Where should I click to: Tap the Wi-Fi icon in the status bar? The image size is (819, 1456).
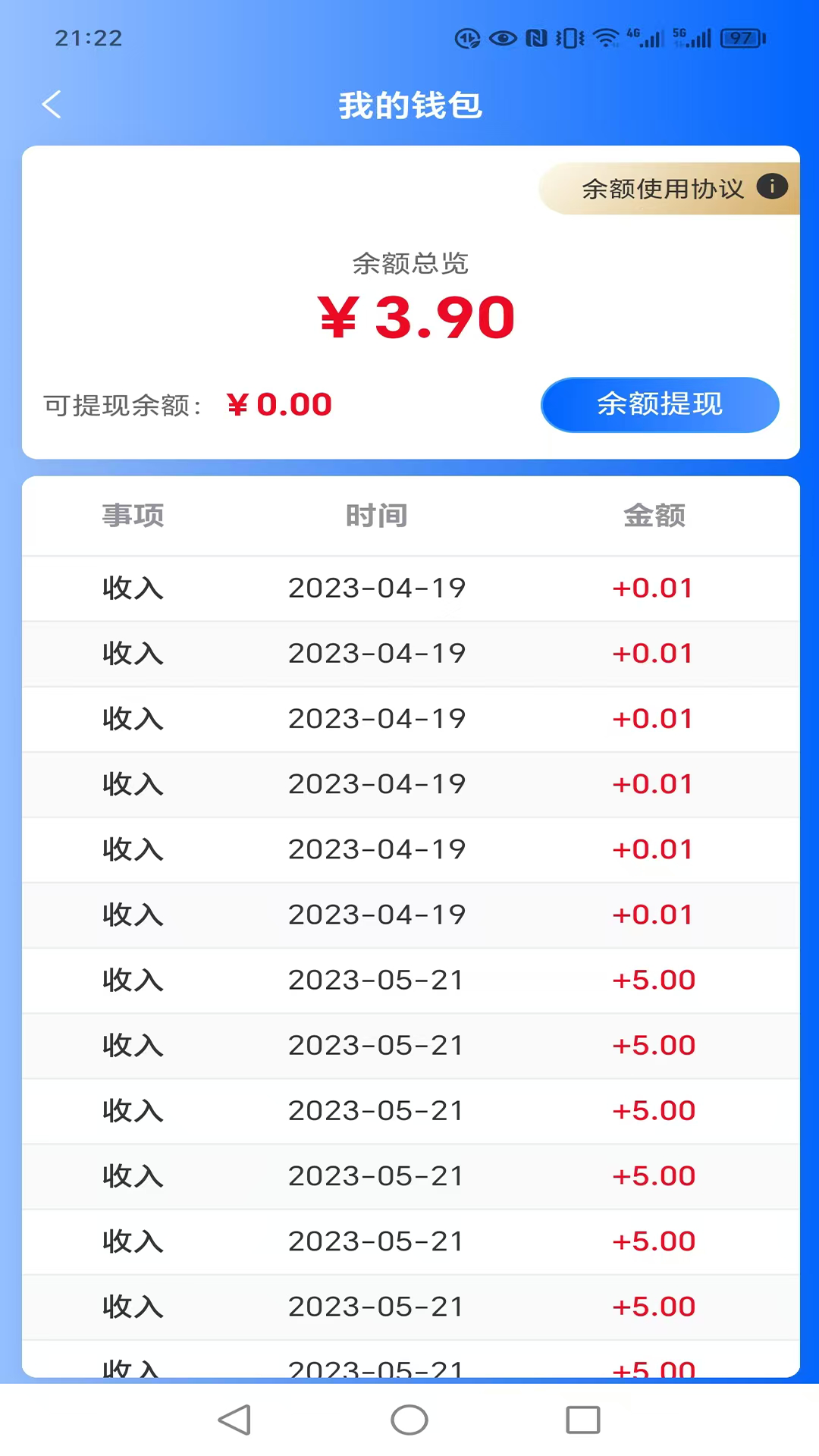click(604, 36)
